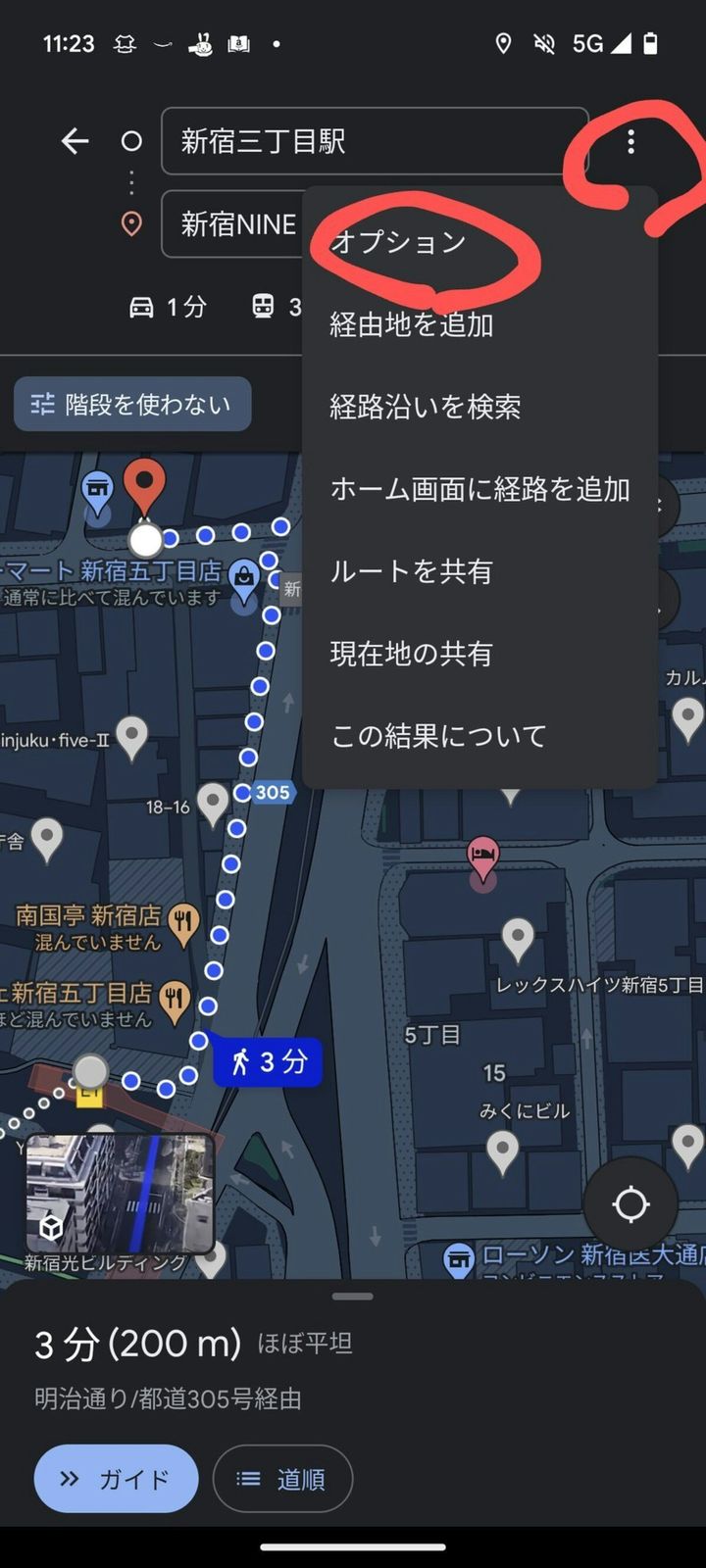The height and width of the screenshot is (1568, 706).
Task: Share the route with ルートを共有
Action: click(x=411, y=571)
